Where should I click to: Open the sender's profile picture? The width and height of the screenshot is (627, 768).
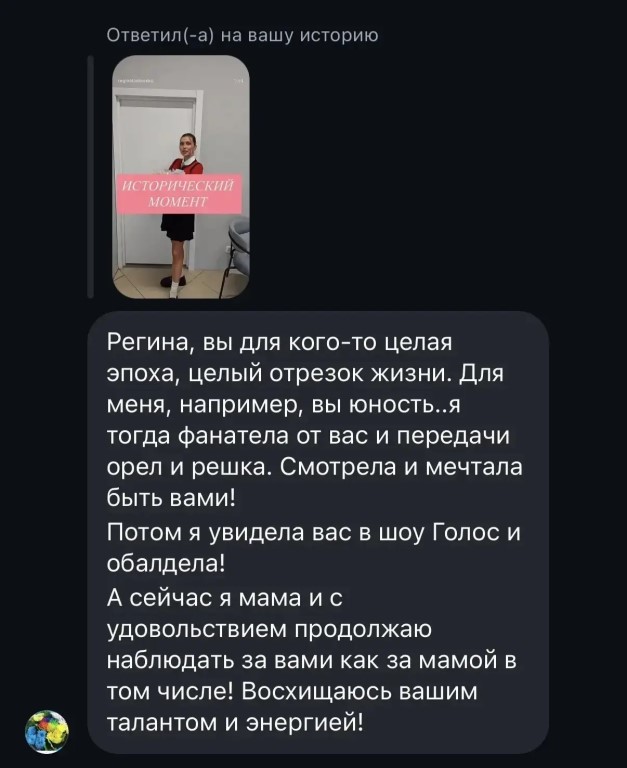coord(45,730)
